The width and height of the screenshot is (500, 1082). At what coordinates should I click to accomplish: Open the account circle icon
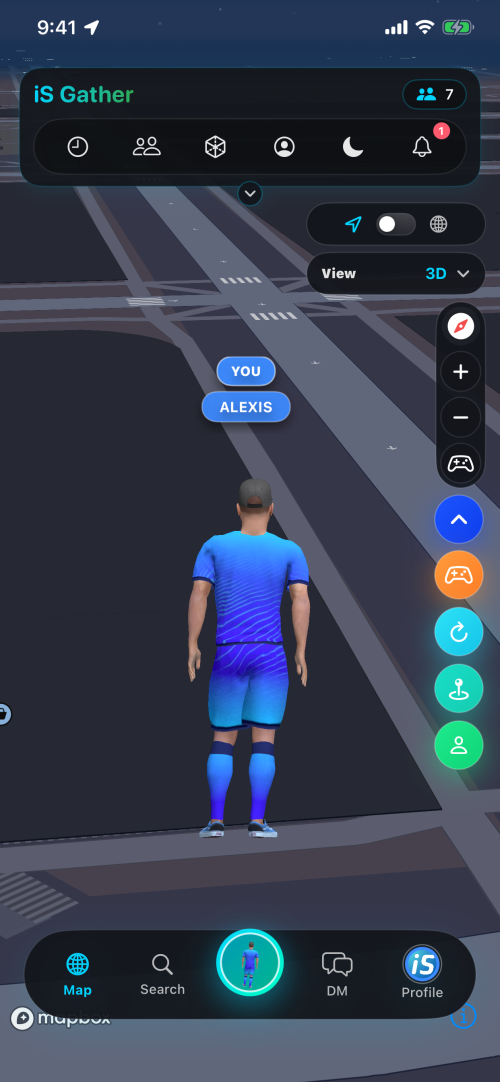pos(284,147)
